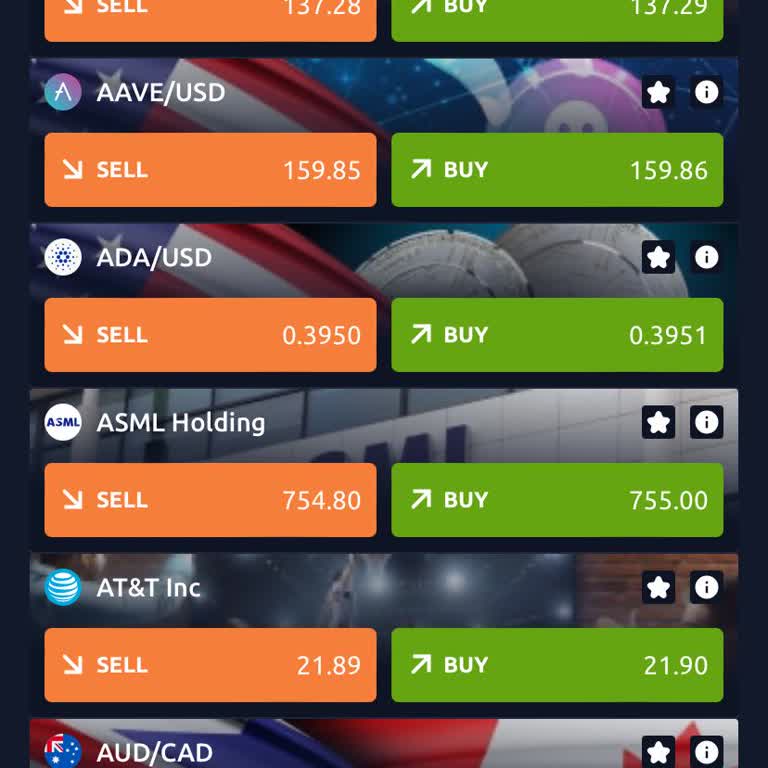This screenshot has width=768, height=768.
Task: Buy ASML Holding at 755.00
Action: tap(557, 500)
